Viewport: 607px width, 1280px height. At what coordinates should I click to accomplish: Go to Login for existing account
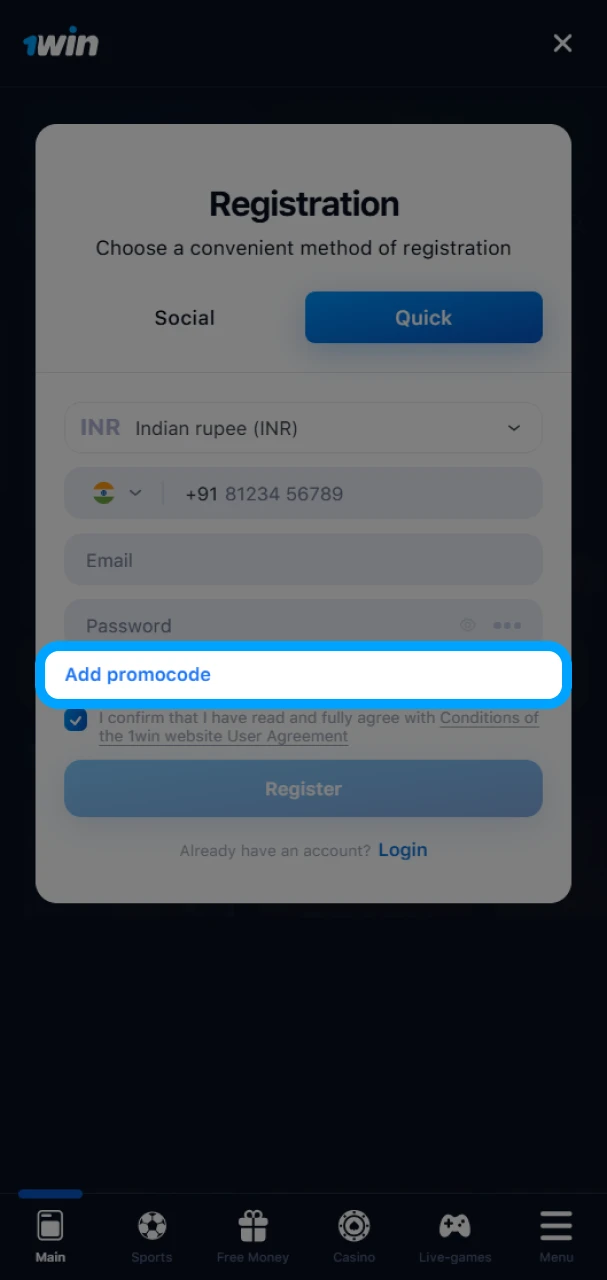pos(402,850)
